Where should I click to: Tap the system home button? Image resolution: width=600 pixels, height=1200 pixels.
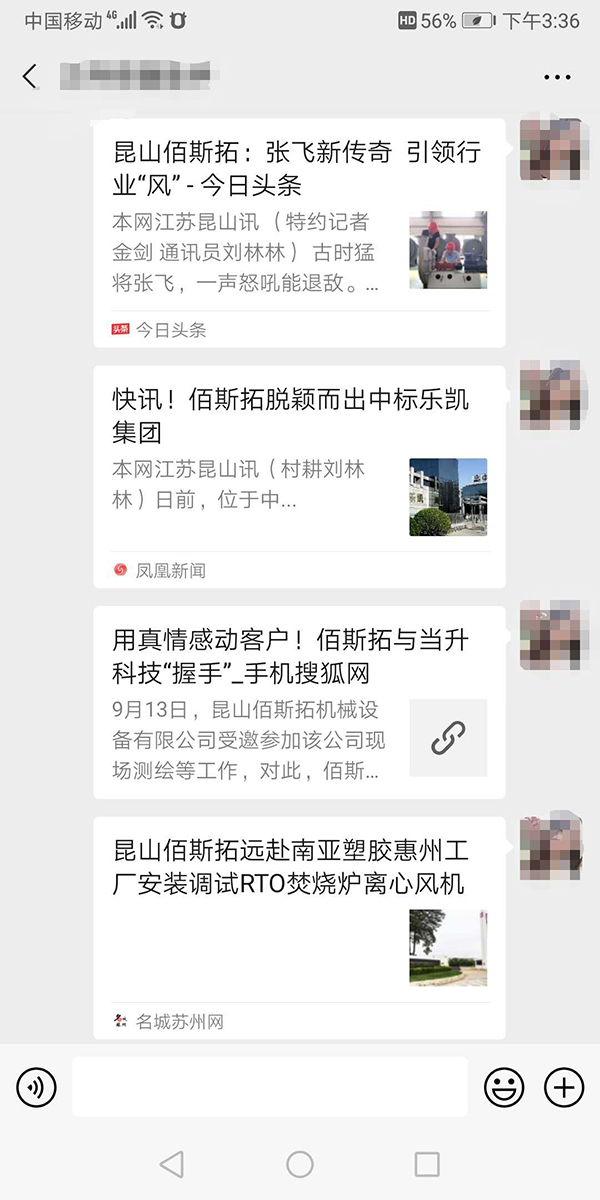click(x=300, y=1164)
